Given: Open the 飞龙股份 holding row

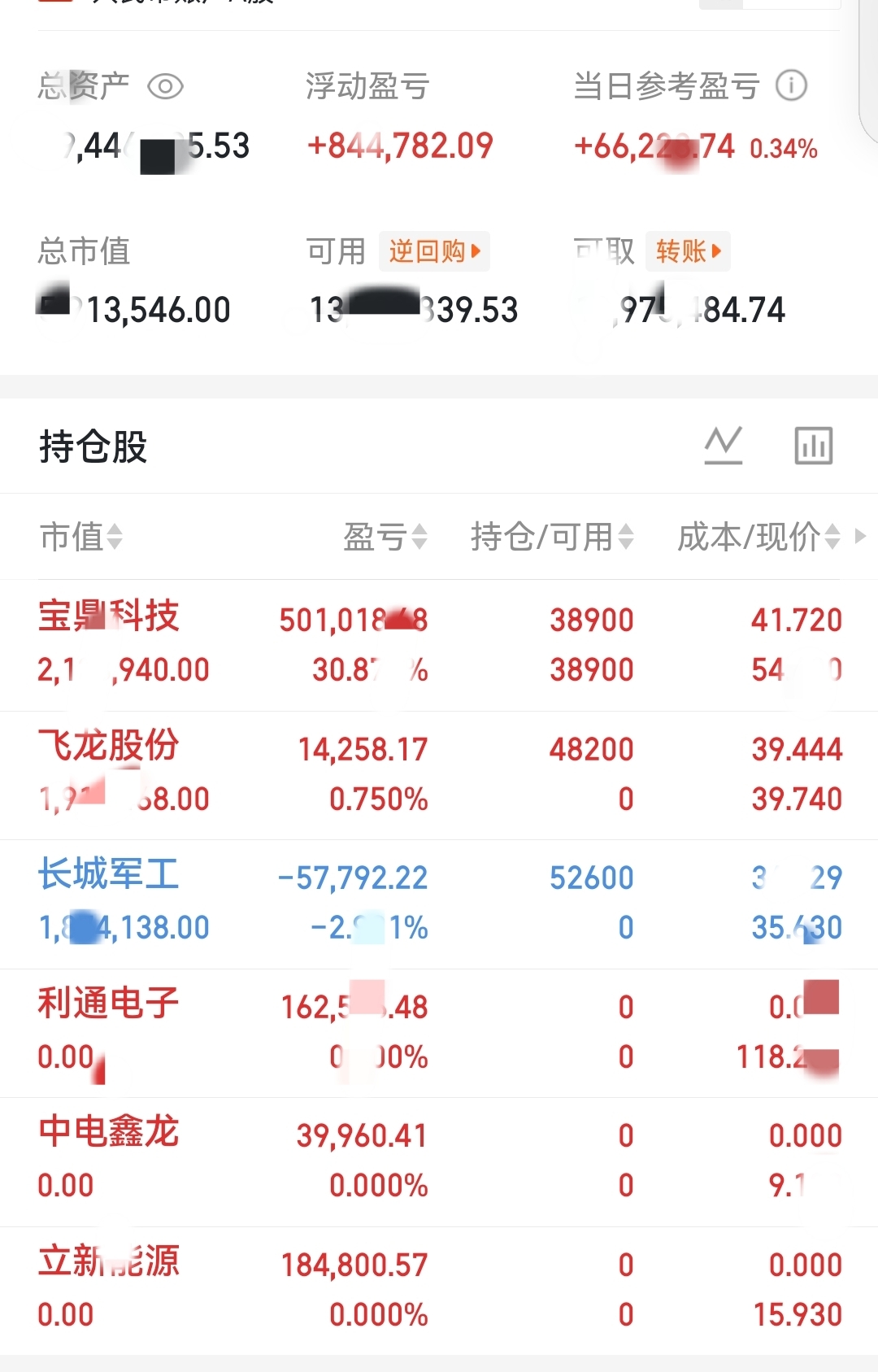Looking at the screenshot, I should 439,775.
